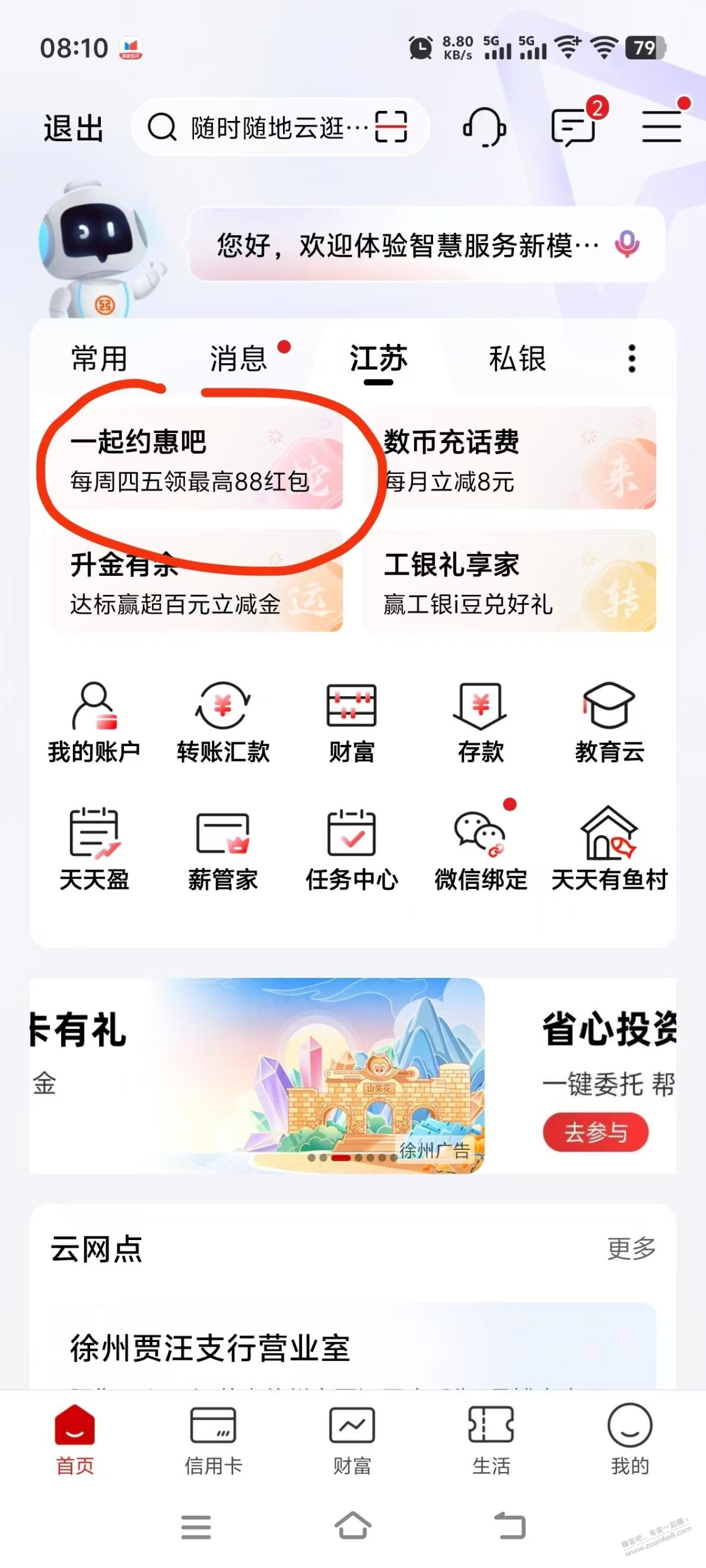Open the 数币充话费 card

coord(509,459)
